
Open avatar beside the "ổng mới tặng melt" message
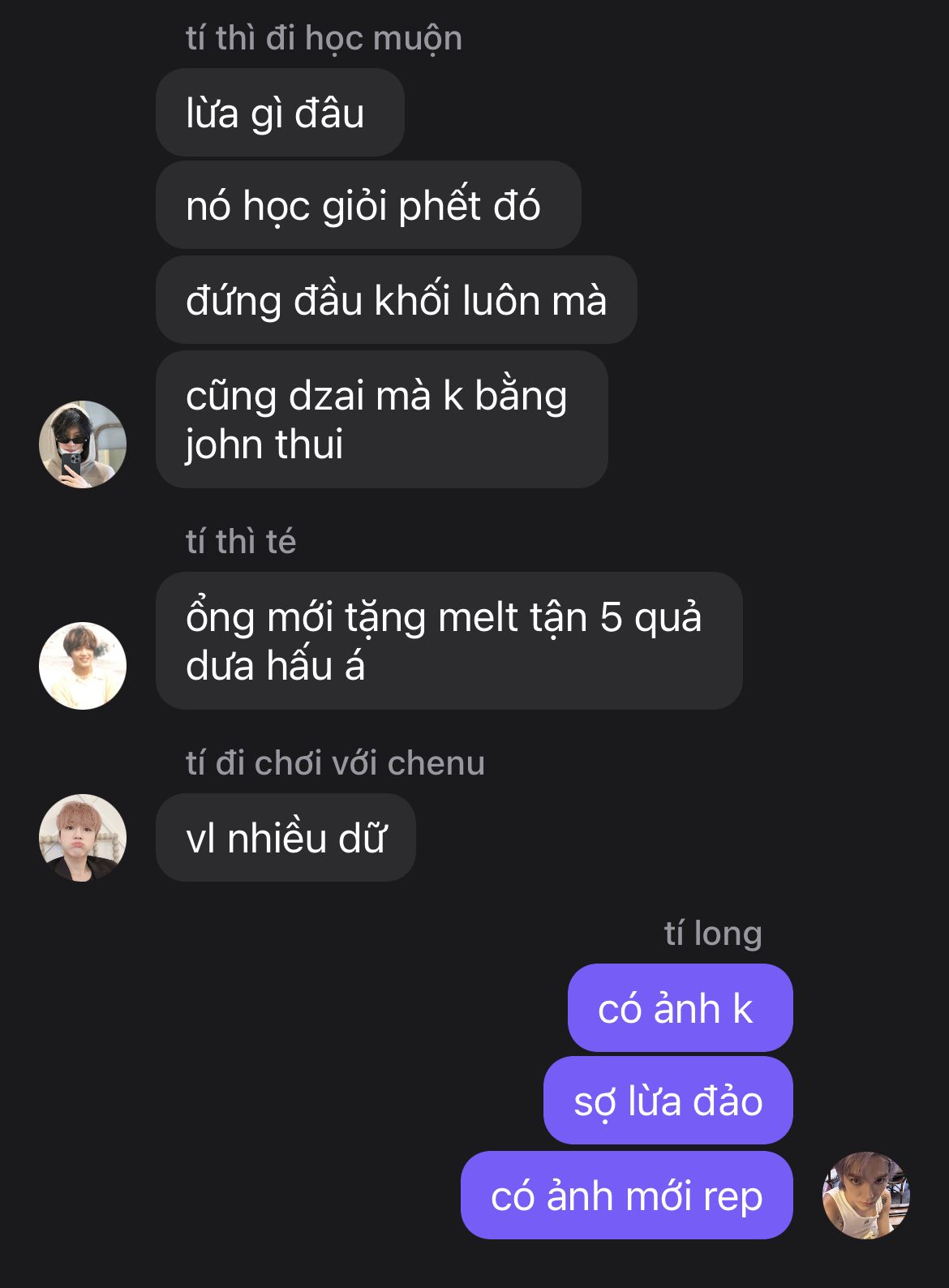coord(83,666)
